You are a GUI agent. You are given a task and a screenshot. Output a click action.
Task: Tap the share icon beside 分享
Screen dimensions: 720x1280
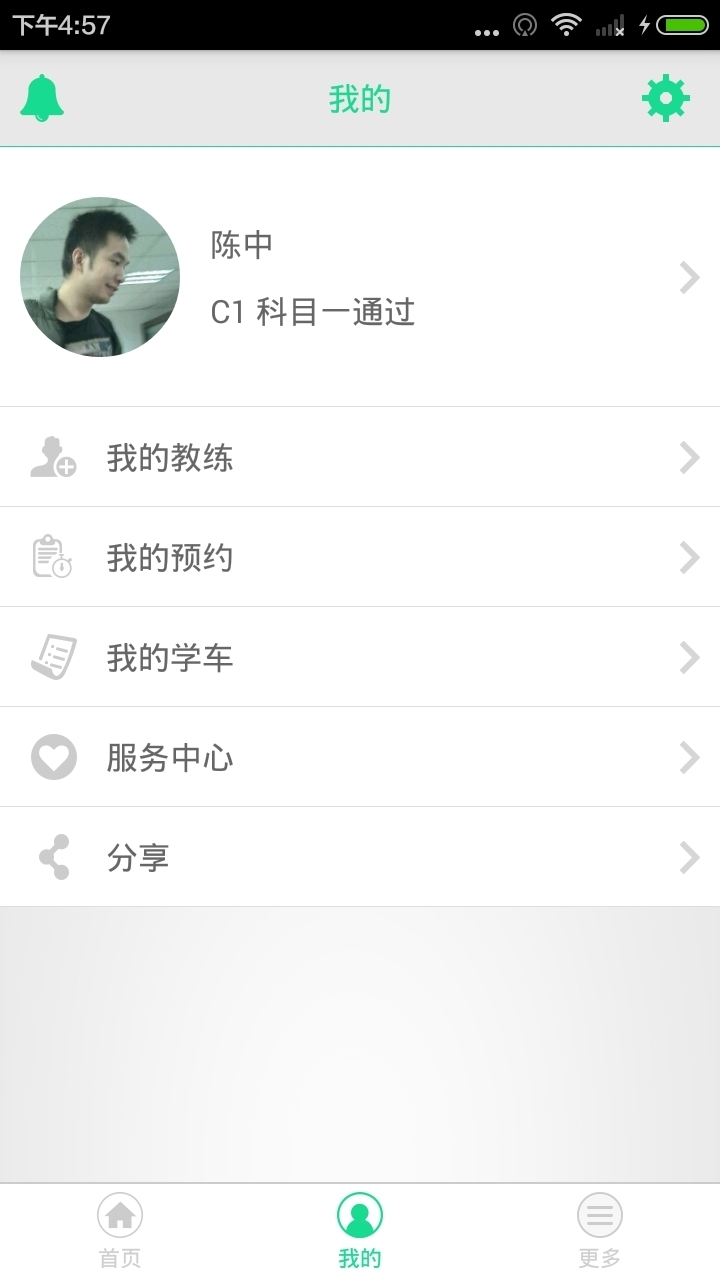54,857
